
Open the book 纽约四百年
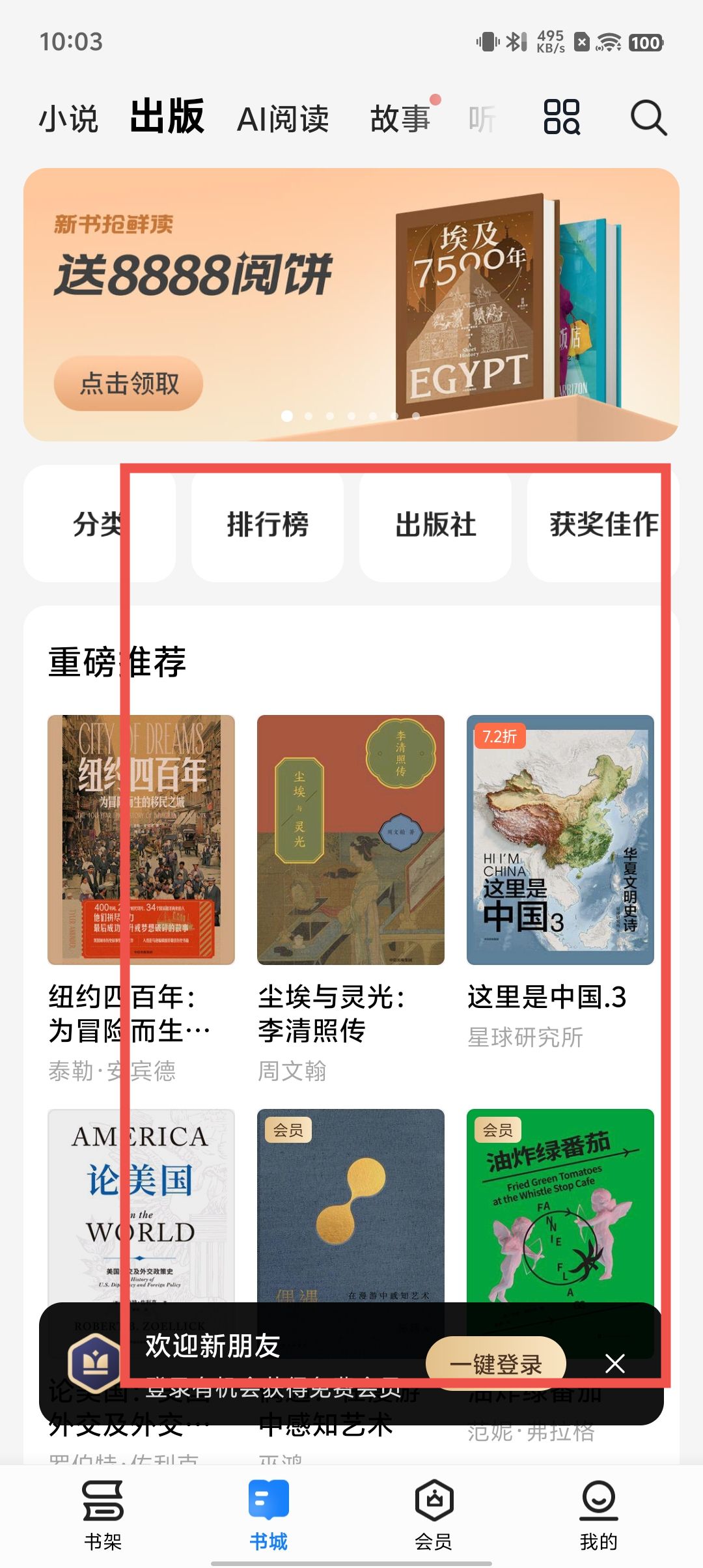[141, 840]
